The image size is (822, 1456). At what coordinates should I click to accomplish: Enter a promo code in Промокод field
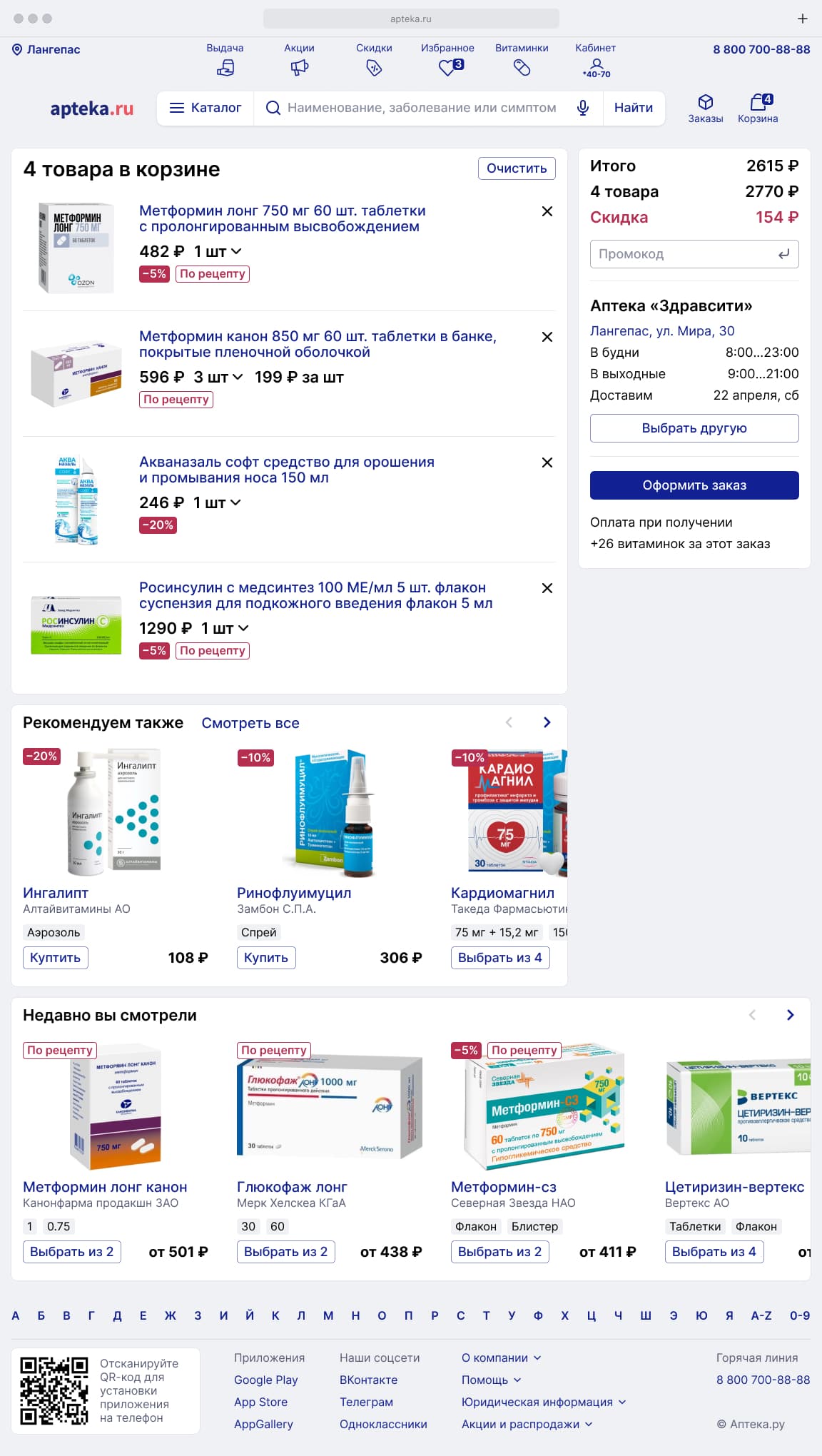click(x=685, y=254)
